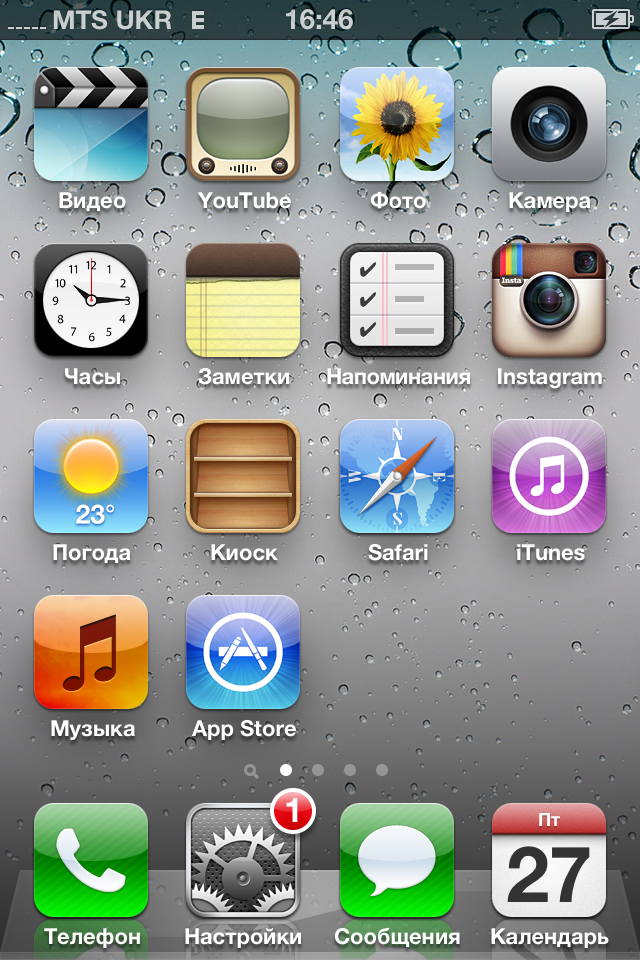The width and height of the screenshot is (640, 960).
Task: Launch the Камера app
Action: click(x=549, y=124)
